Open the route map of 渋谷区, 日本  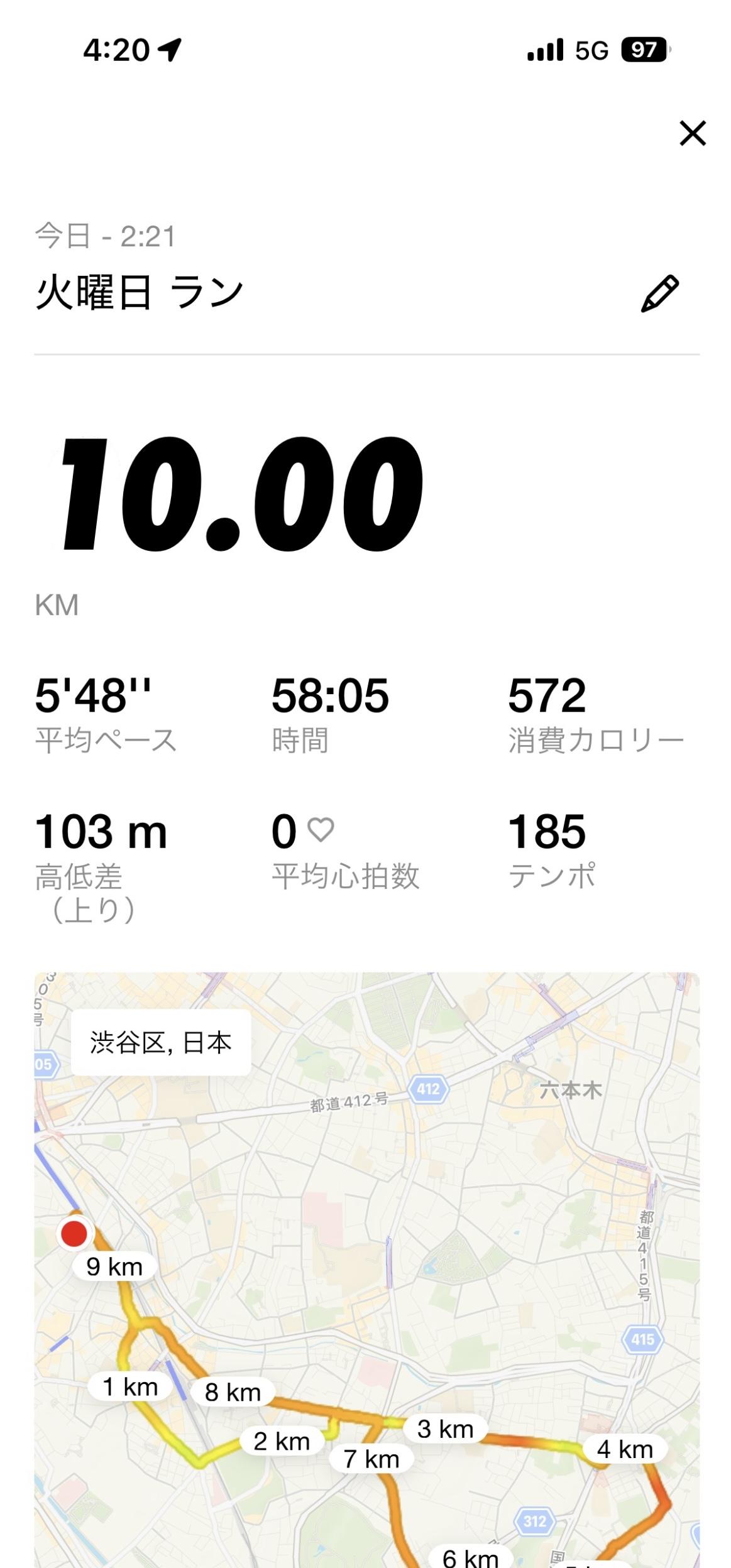(366, 1270)
